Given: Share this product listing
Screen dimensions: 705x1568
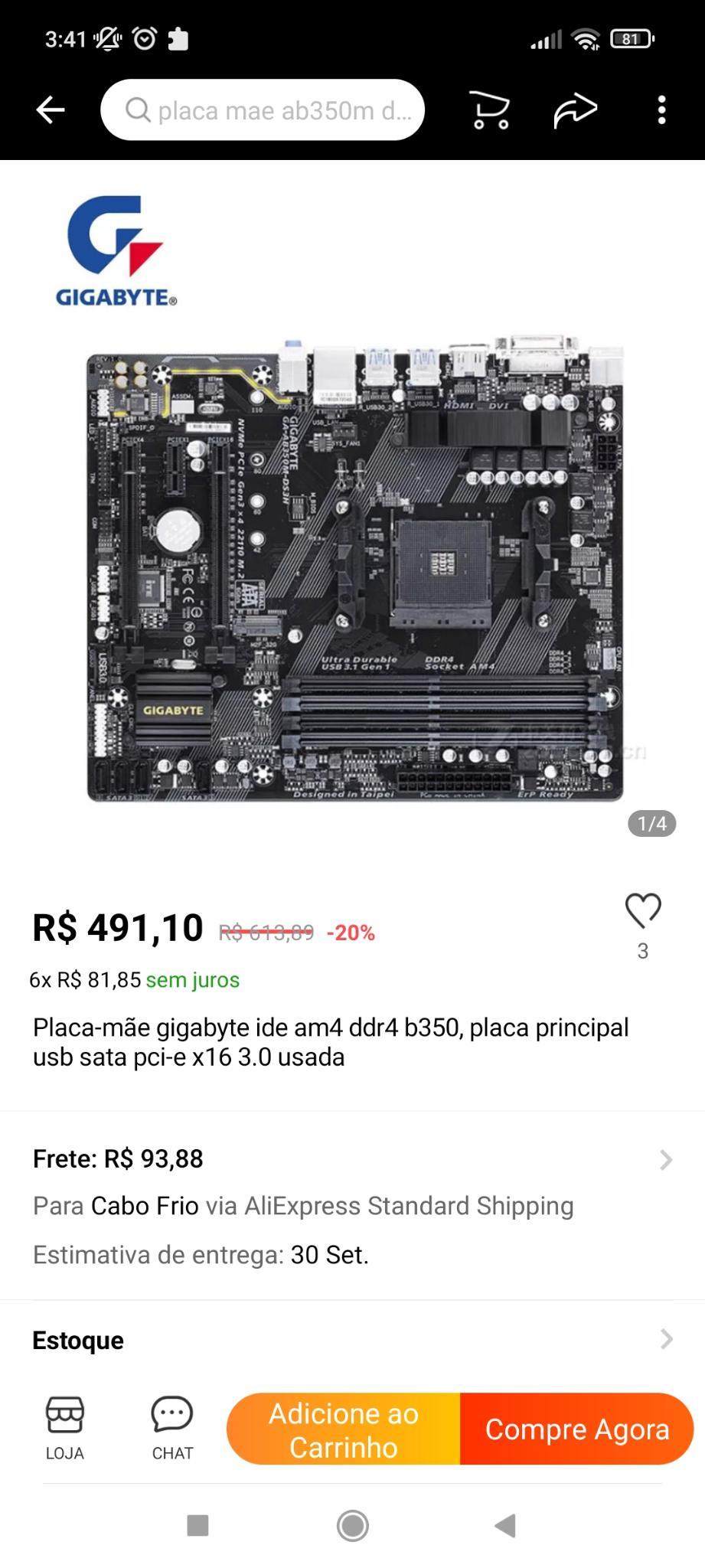Looking at the screenshot, I should [575, 110].
